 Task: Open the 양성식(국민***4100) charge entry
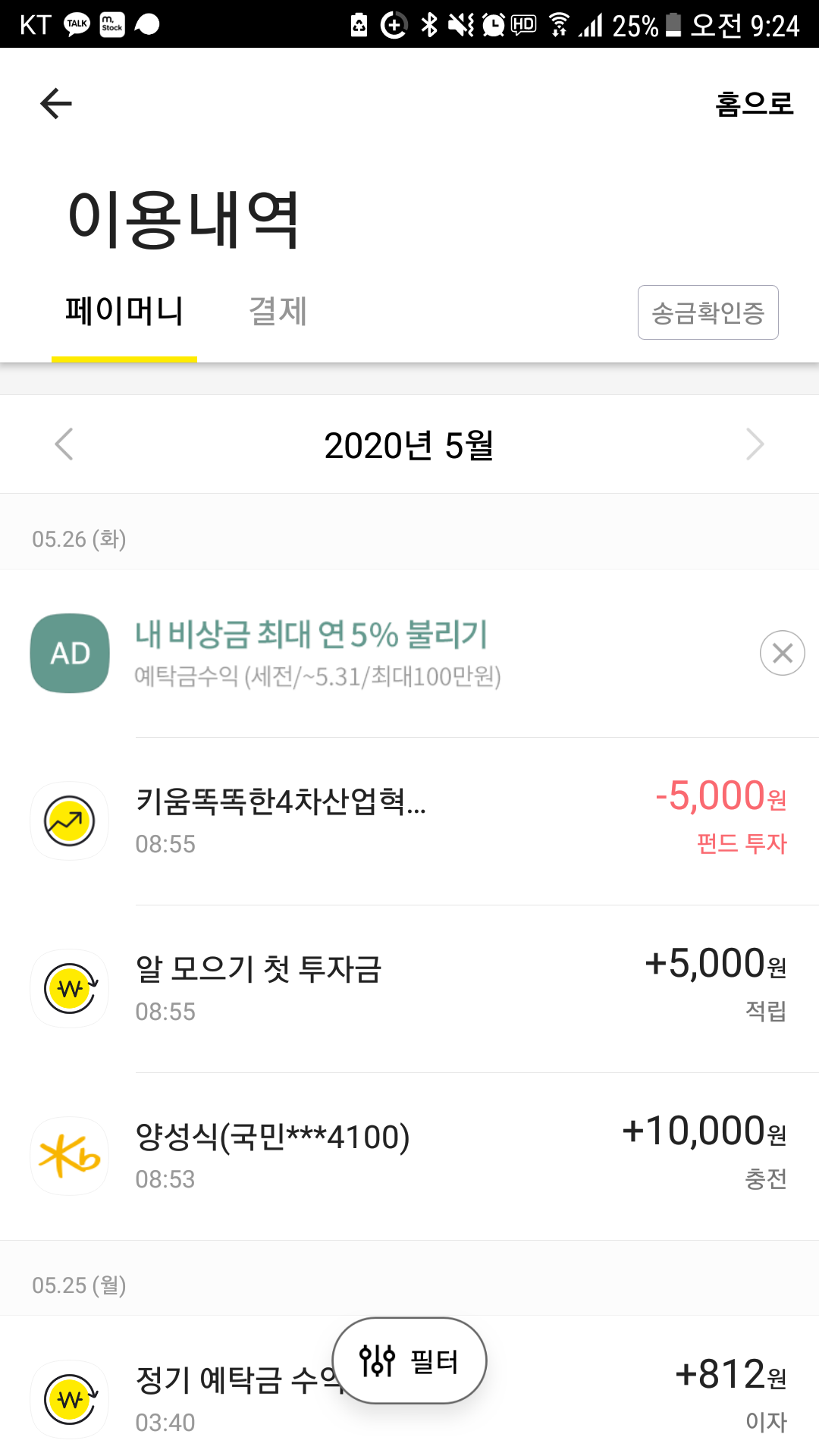point(409,1156)
